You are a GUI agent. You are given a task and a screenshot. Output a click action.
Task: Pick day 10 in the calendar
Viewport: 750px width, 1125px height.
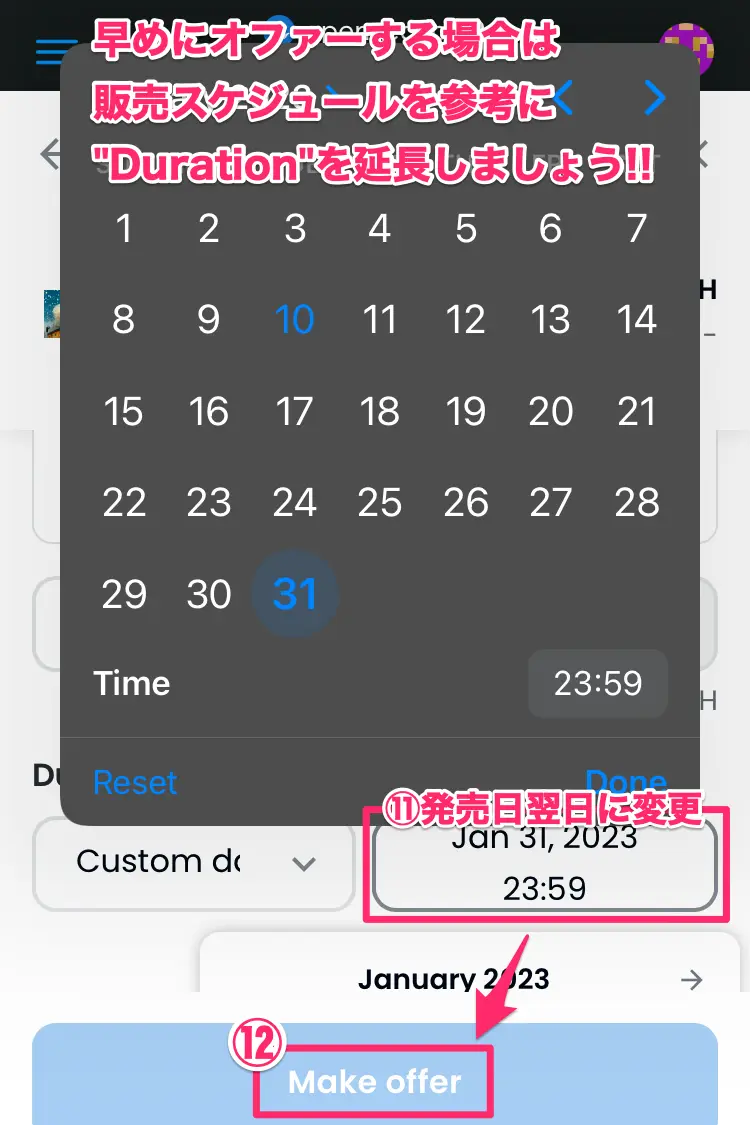coord(295,320)
